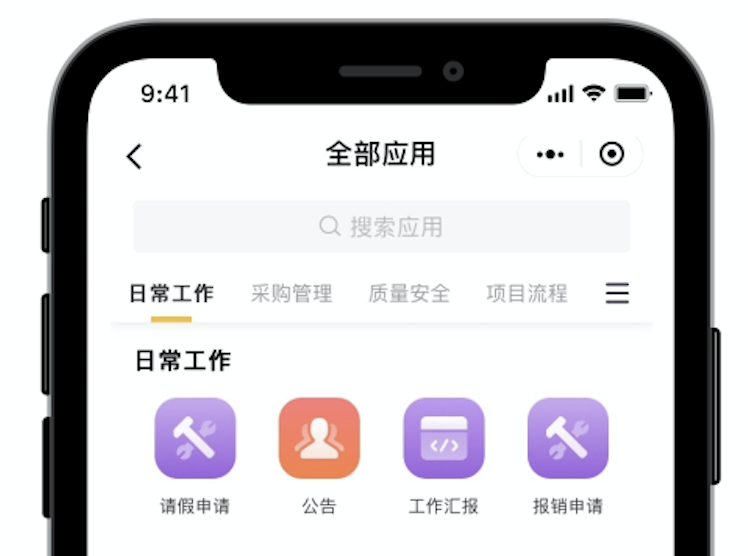This screenshot has width=748, height=556.
Task: Open the mini program three-dot menu
Action: 550,154
